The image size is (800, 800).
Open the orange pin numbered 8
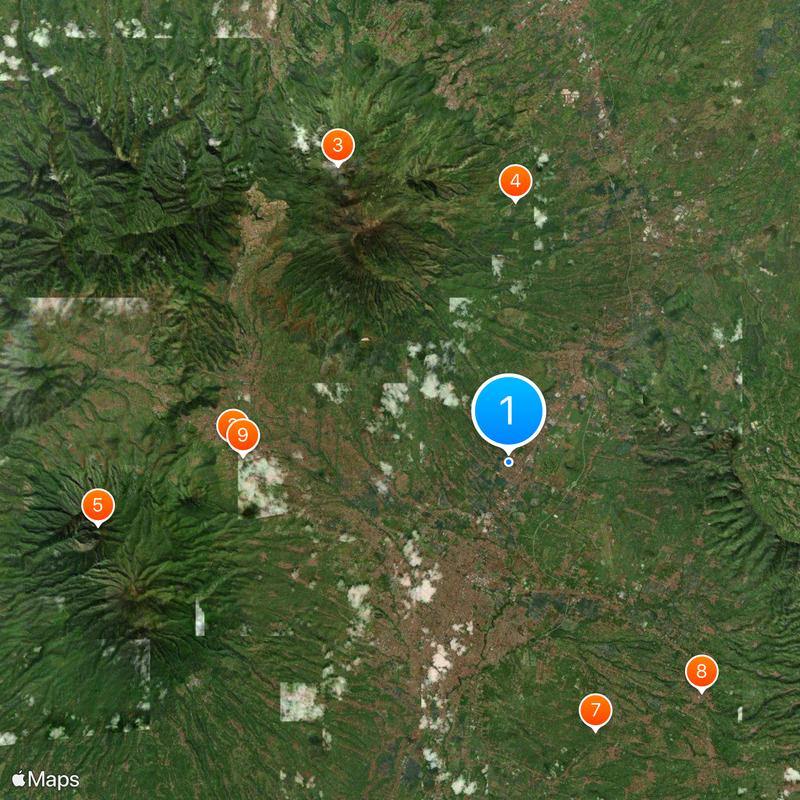click(x=701, y=672)
